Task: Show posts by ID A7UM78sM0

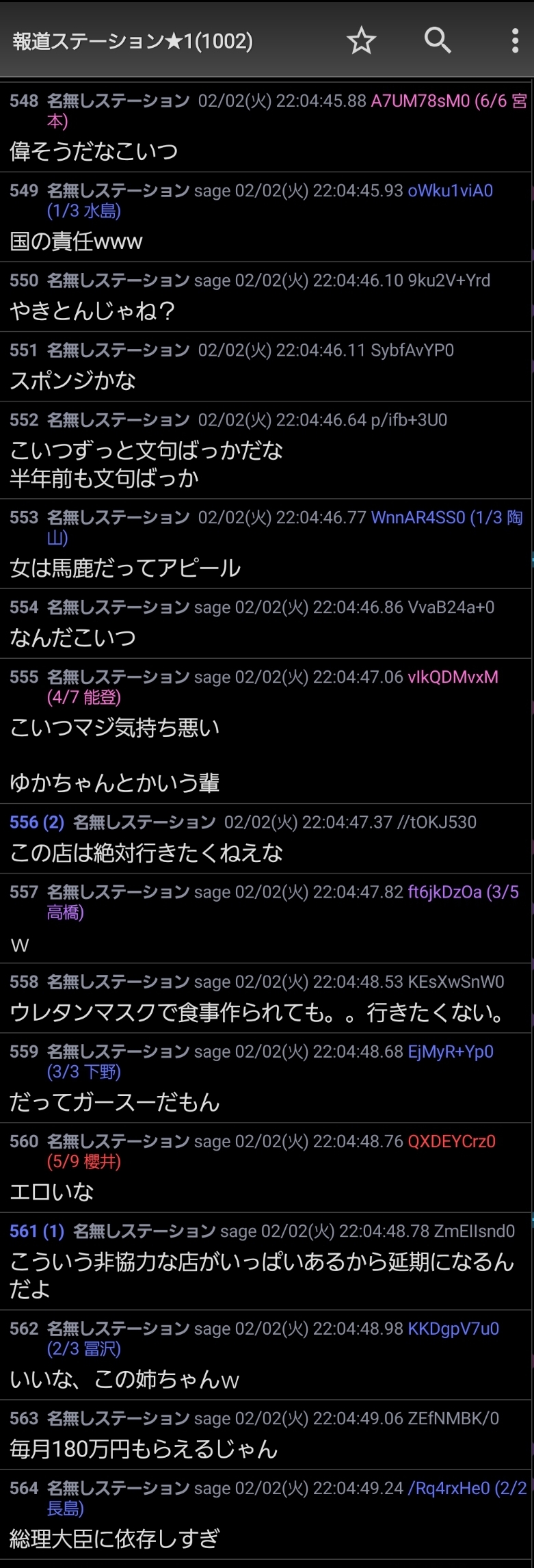Action: pos(420,101)
